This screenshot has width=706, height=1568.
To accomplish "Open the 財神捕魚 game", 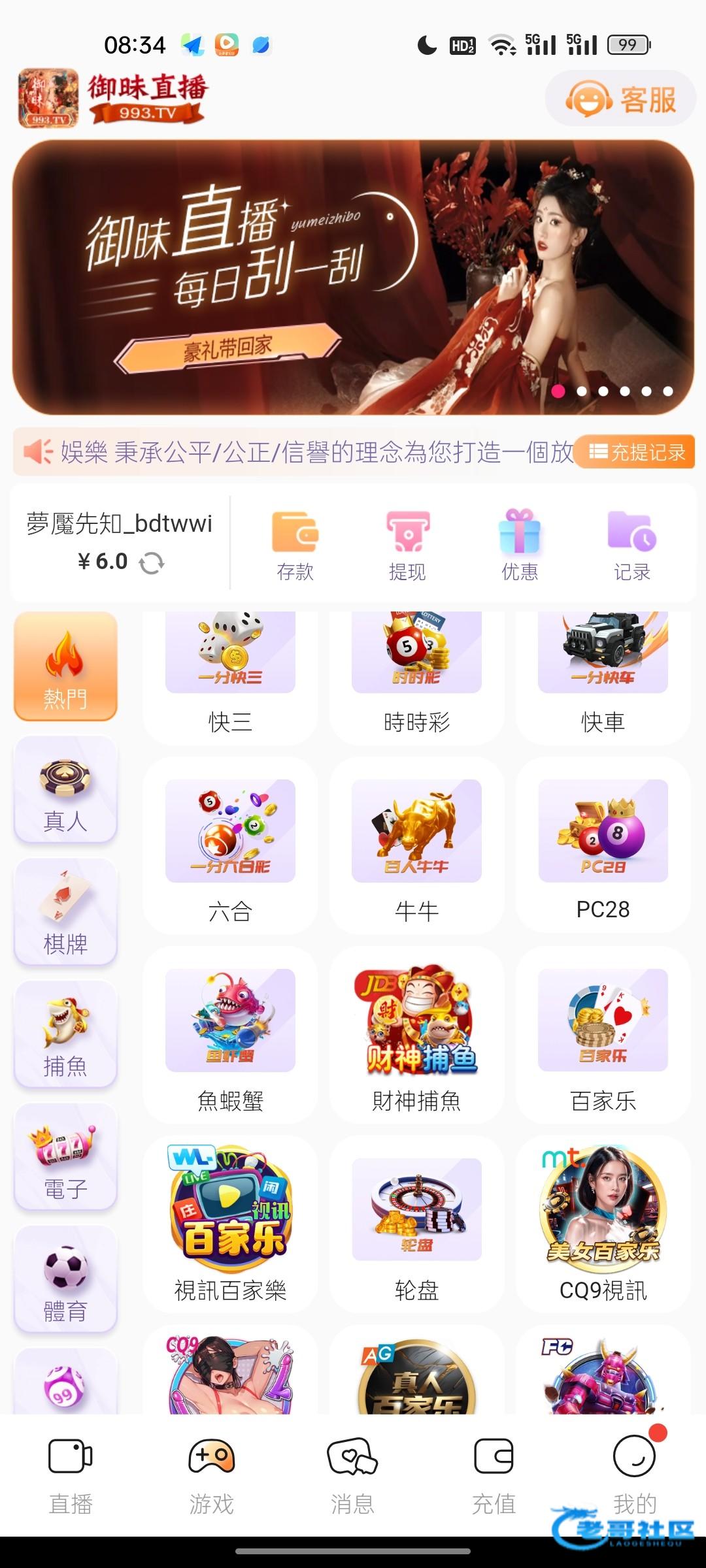I will point(416,1036).
